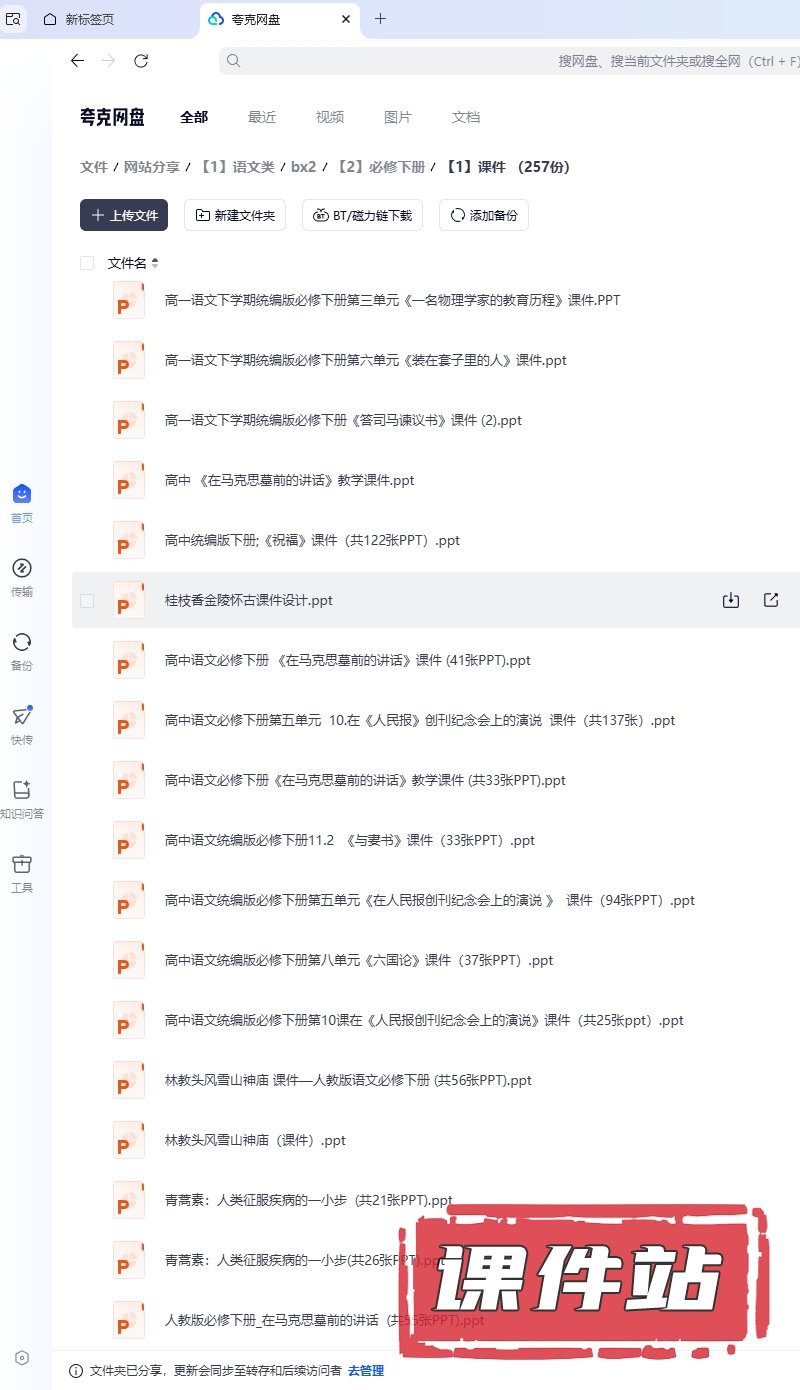Download 桂枝香金陵怀古课件设计.ppt file
The image size is (800, 1390).
click(x=731, y=600)
